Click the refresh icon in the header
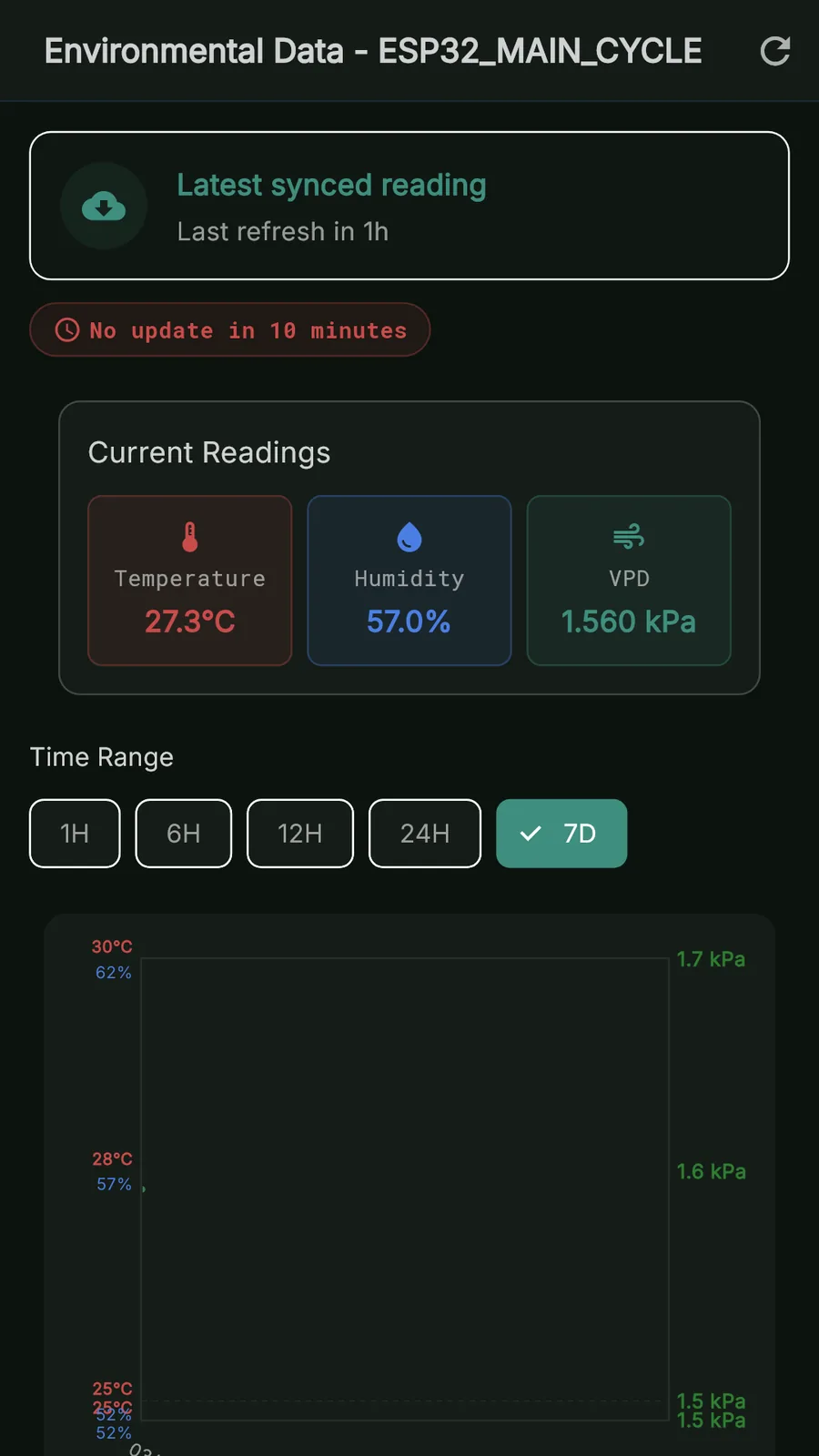 pyautogui.click(x=774, y=50)
